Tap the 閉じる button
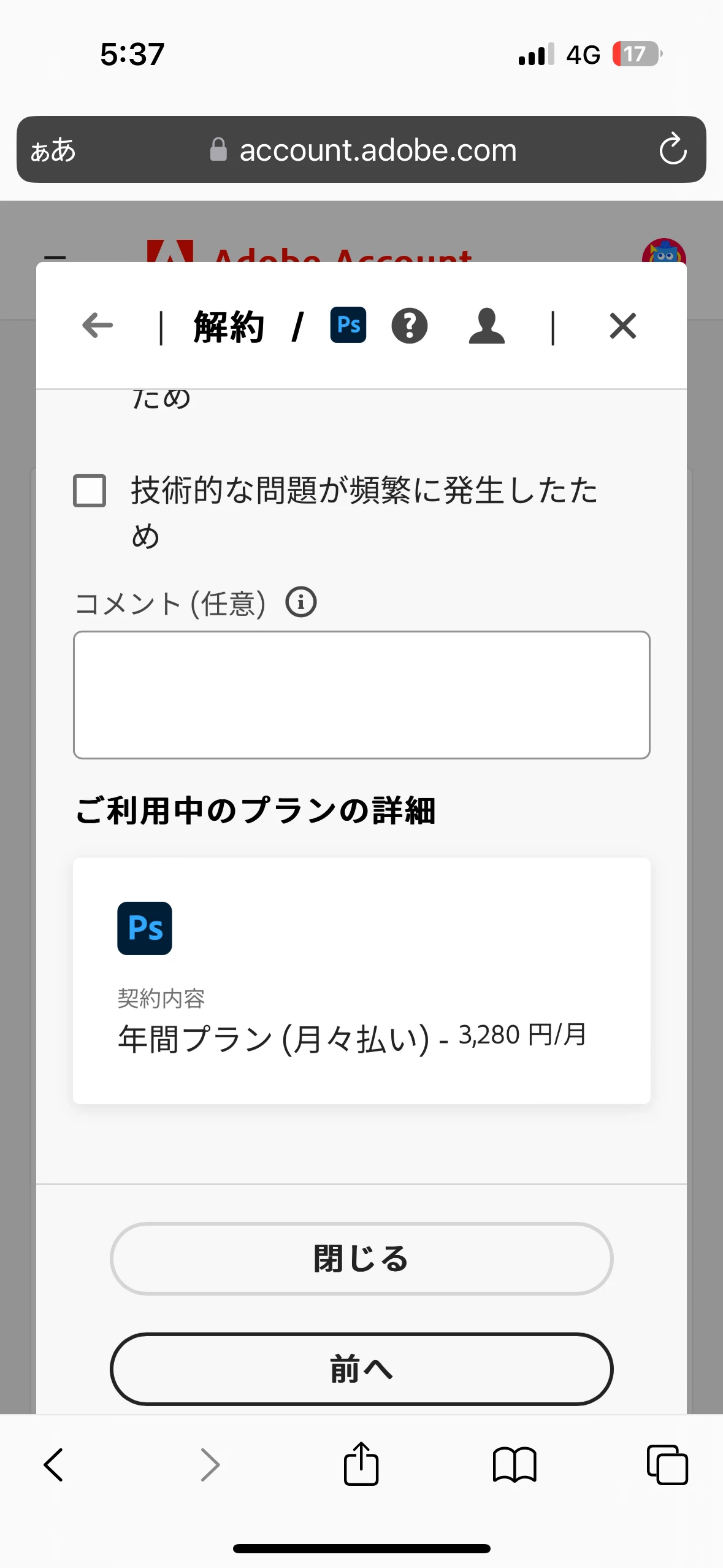Viewport: 723px width, 1568px height. (361, 1259)
